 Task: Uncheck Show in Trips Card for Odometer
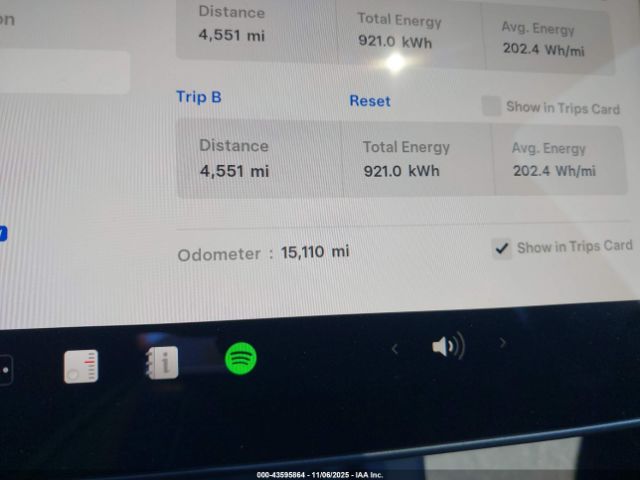coord(502,248)
